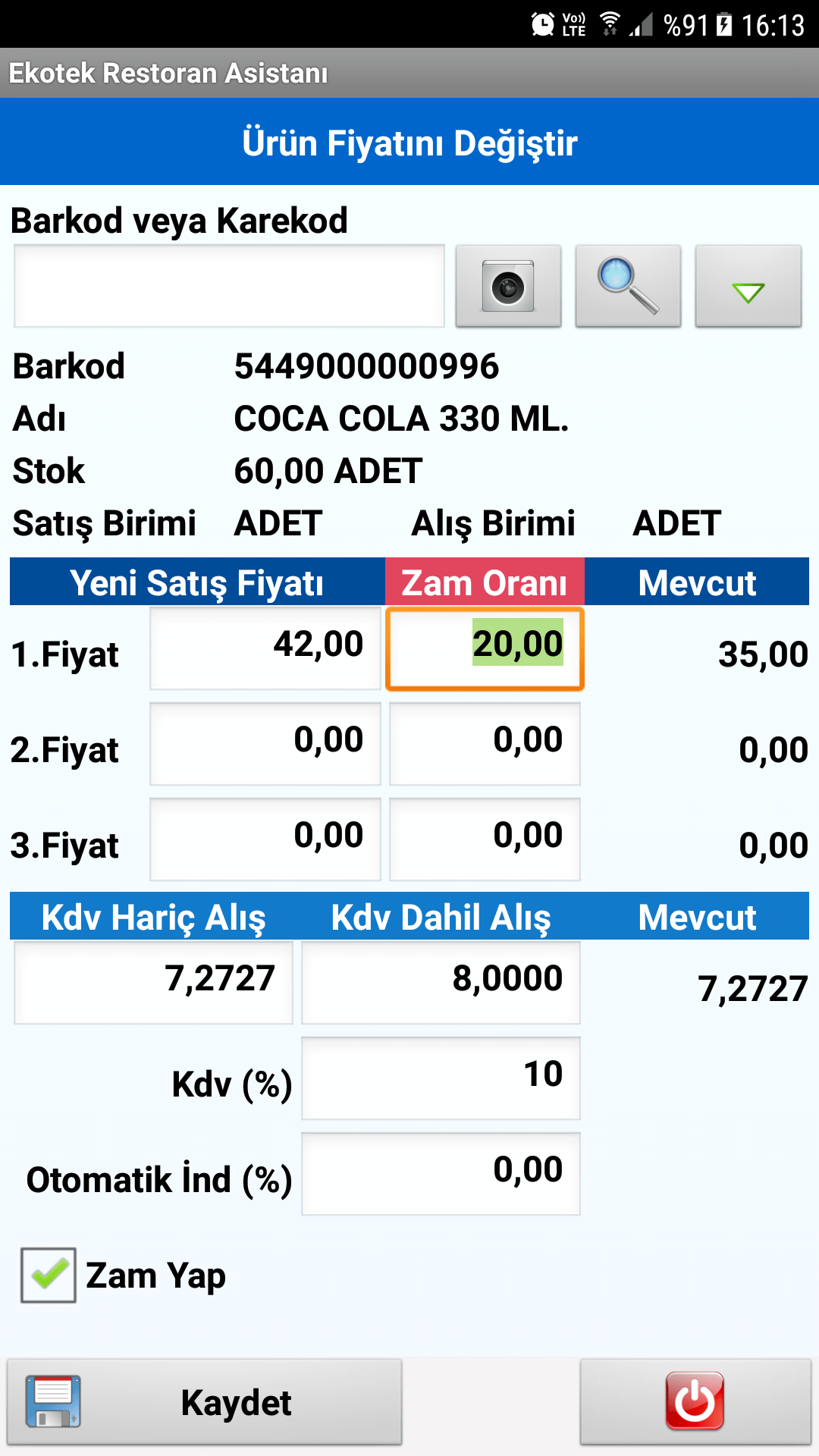Click the floppy disk save icon
Viewport: 819px width, 1456px height.
(x=55, y=1401)
